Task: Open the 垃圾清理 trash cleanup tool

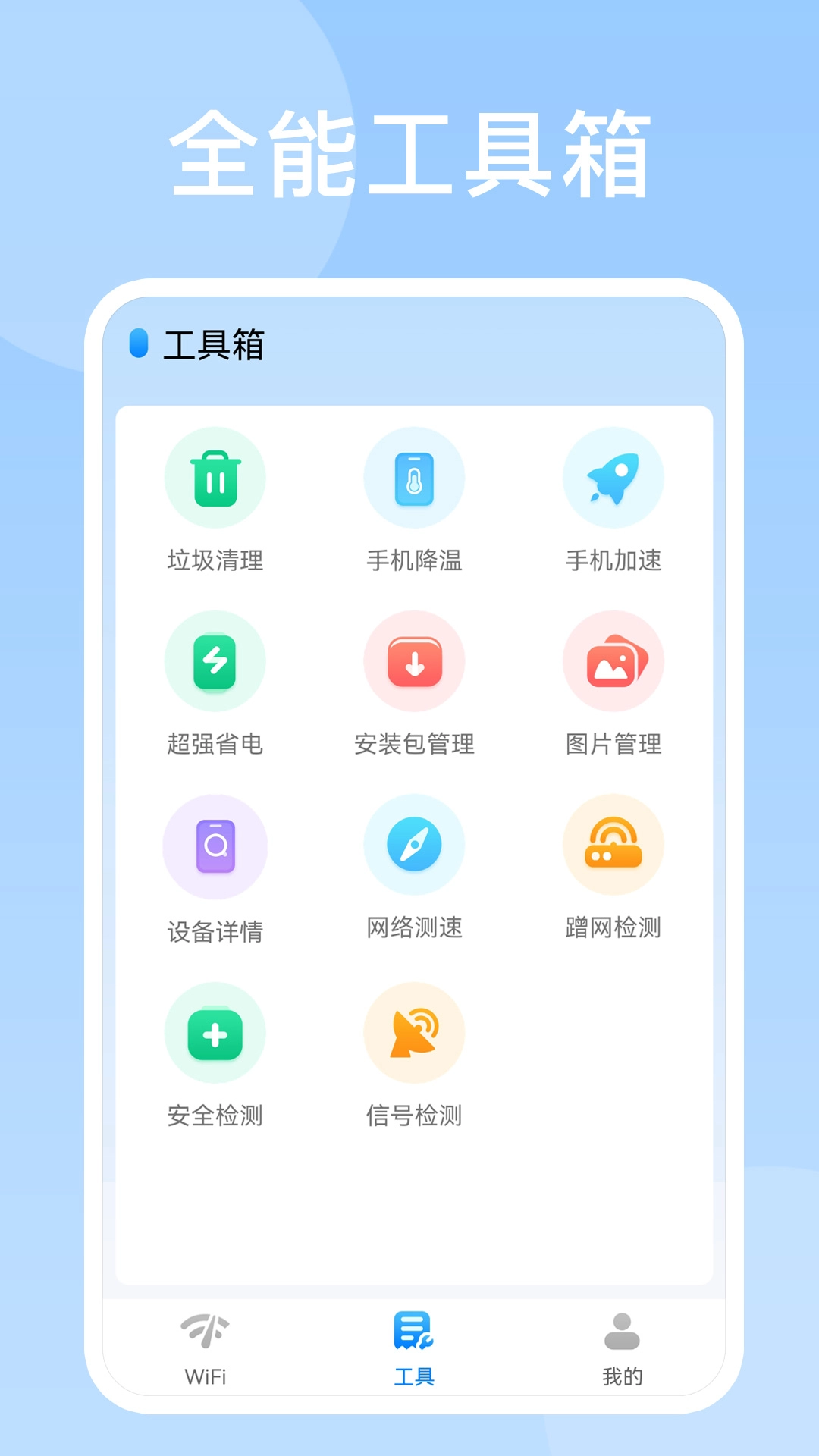Action: click(215, 478)
